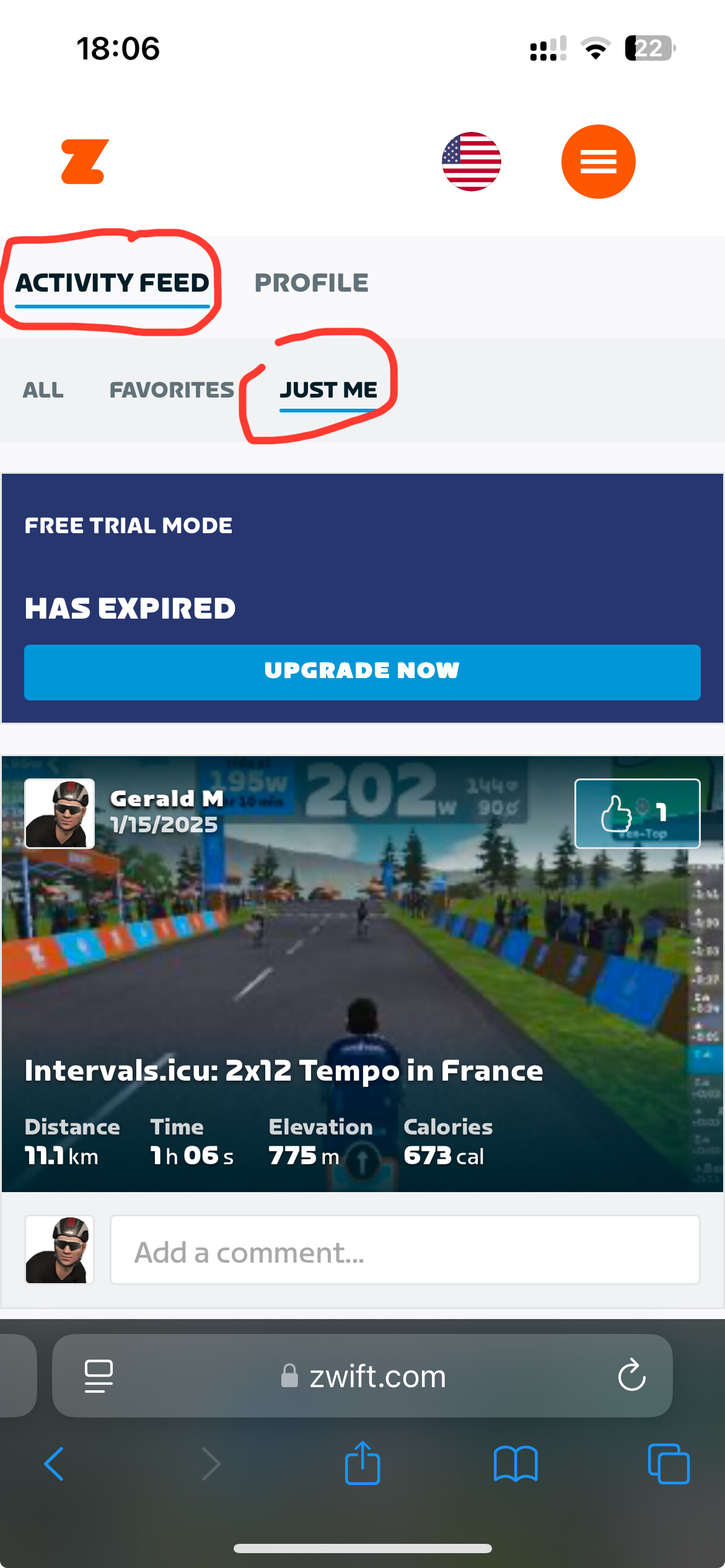This screenshot has height=1568, width=725.
Task: Open the page settings icon in address bar
Action: click(x=99, y=1376)
